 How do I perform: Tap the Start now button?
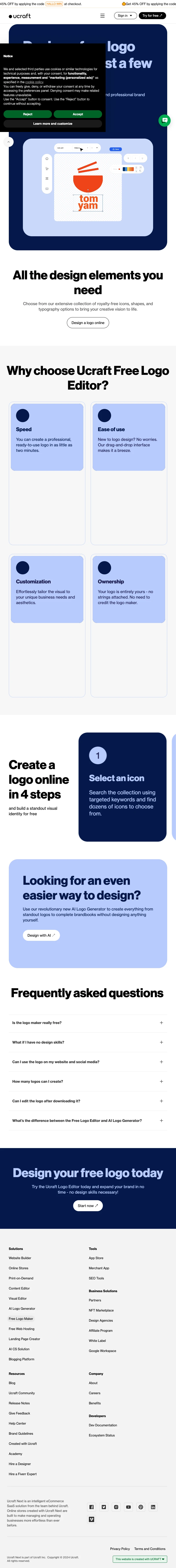pyautogui.click(x=88, y=1205)
